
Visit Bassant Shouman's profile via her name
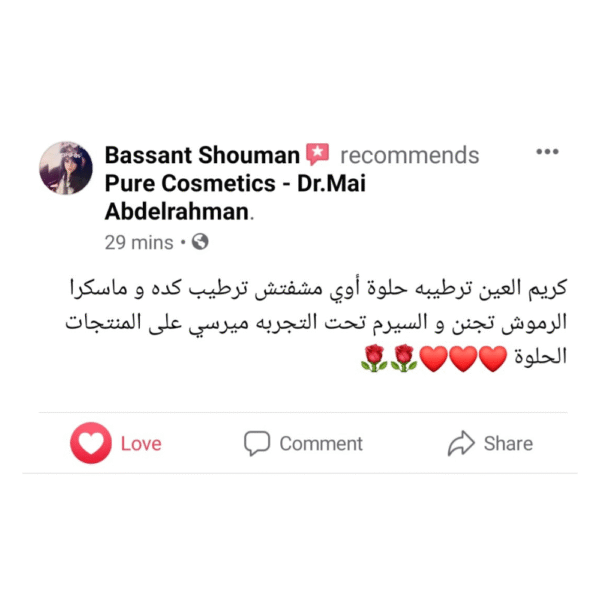pos(202,155)
